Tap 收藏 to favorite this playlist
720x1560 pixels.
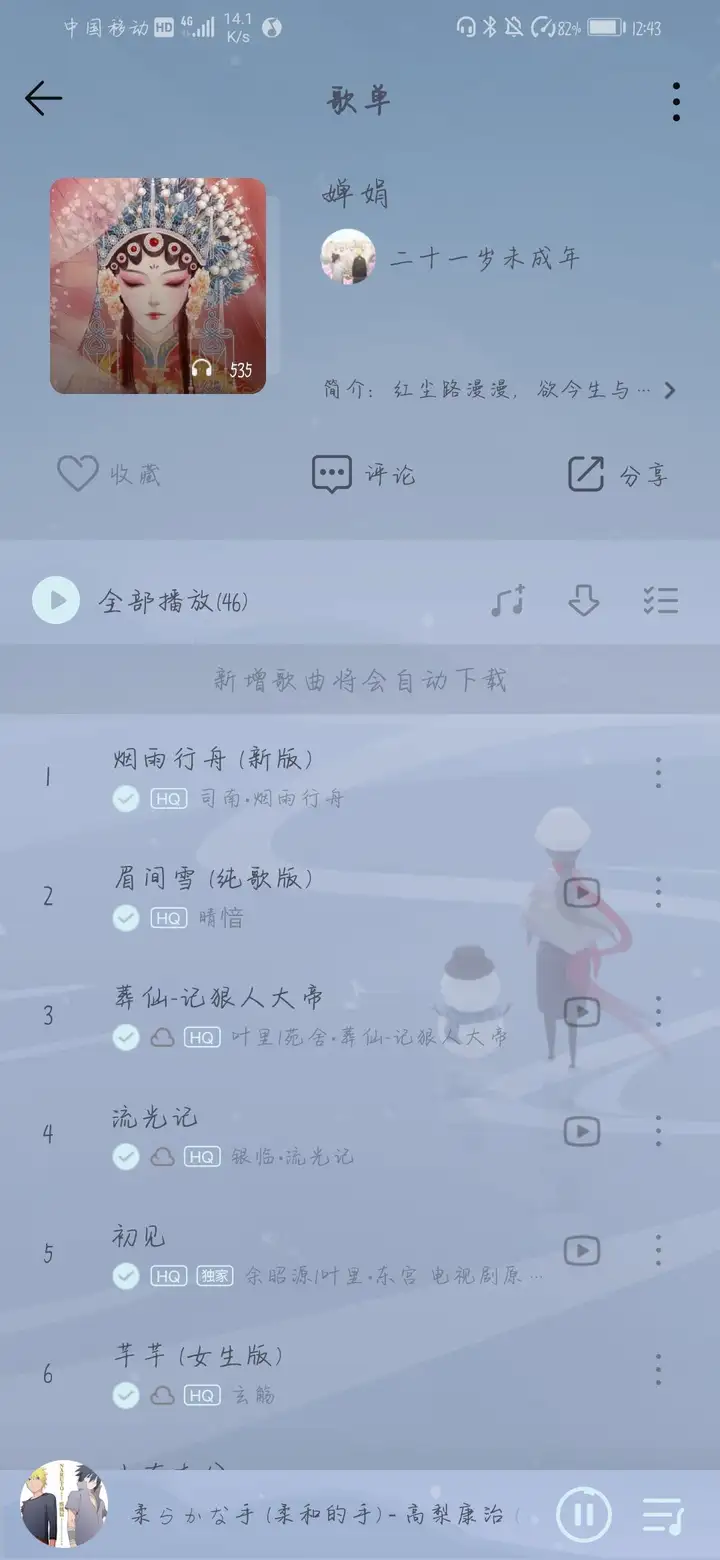click(109, 474)
